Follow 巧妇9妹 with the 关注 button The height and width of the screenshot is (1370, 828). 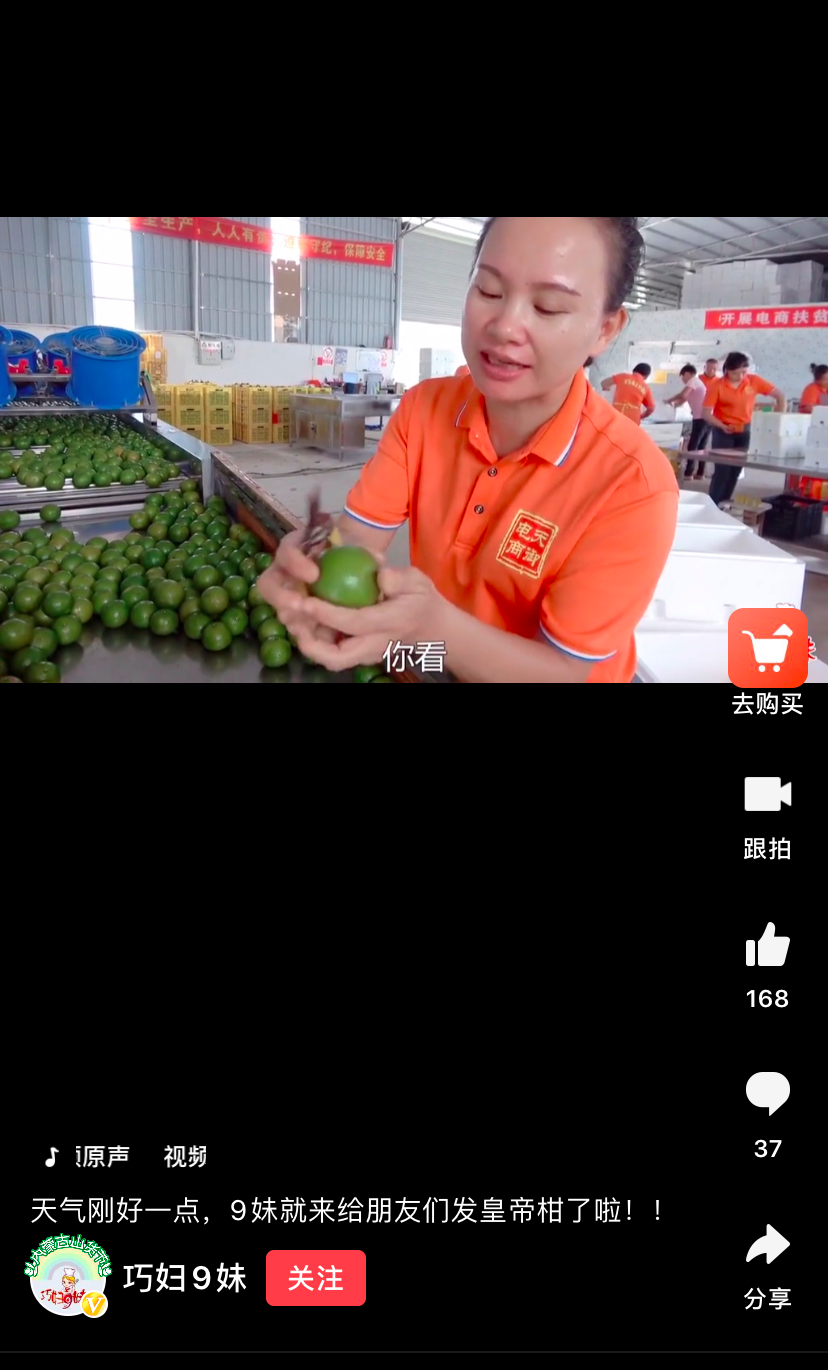click(x=315, y=1277)
